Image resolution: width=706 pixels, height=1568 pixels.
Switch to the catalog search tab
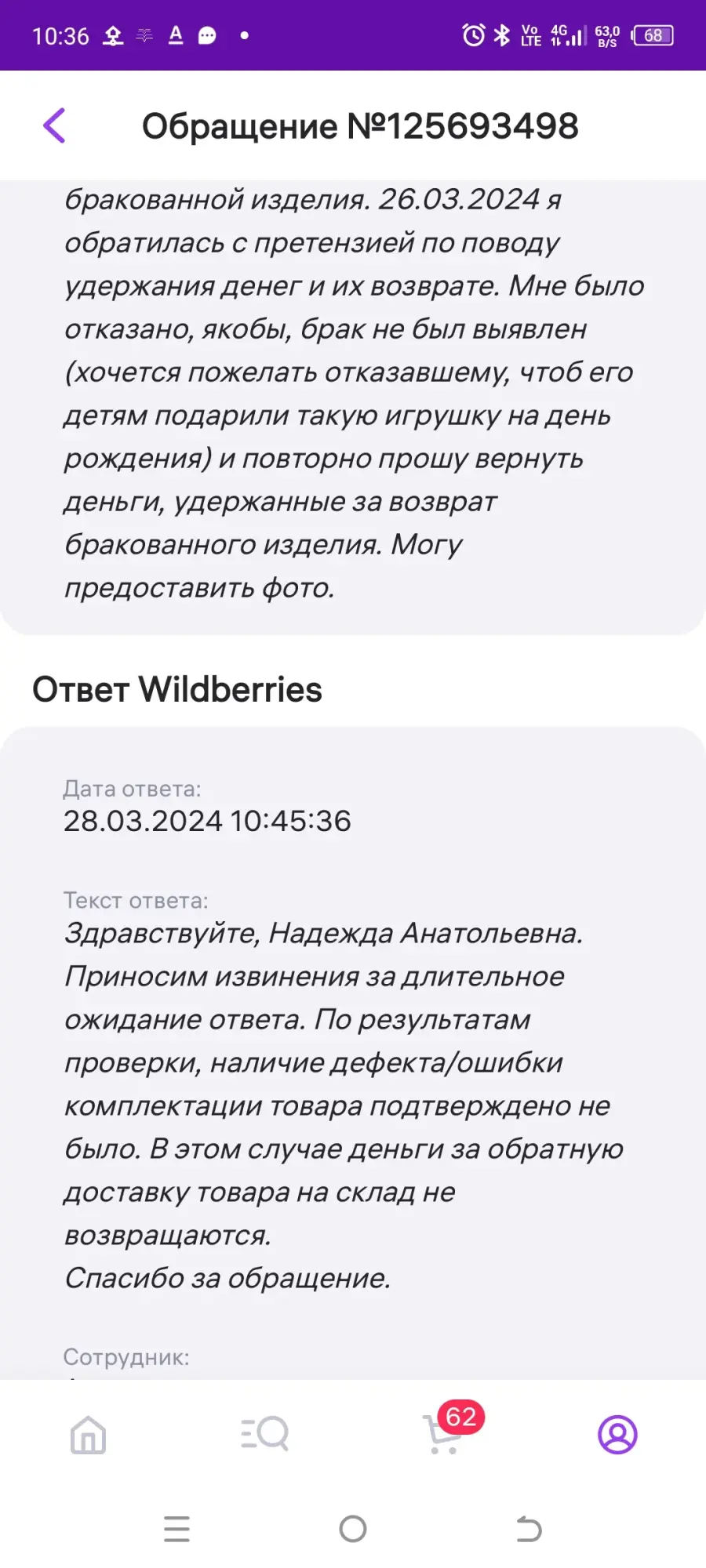pyautogui.click(x=264, y=1434)
